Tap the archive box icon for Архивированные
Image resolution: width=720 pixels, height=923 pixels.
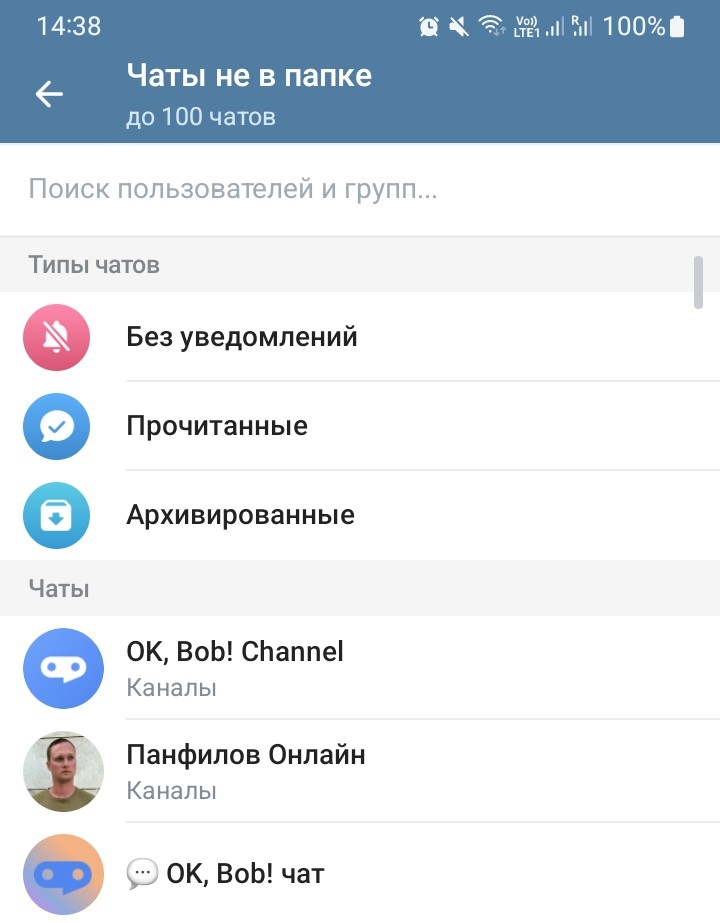(56, 515)
